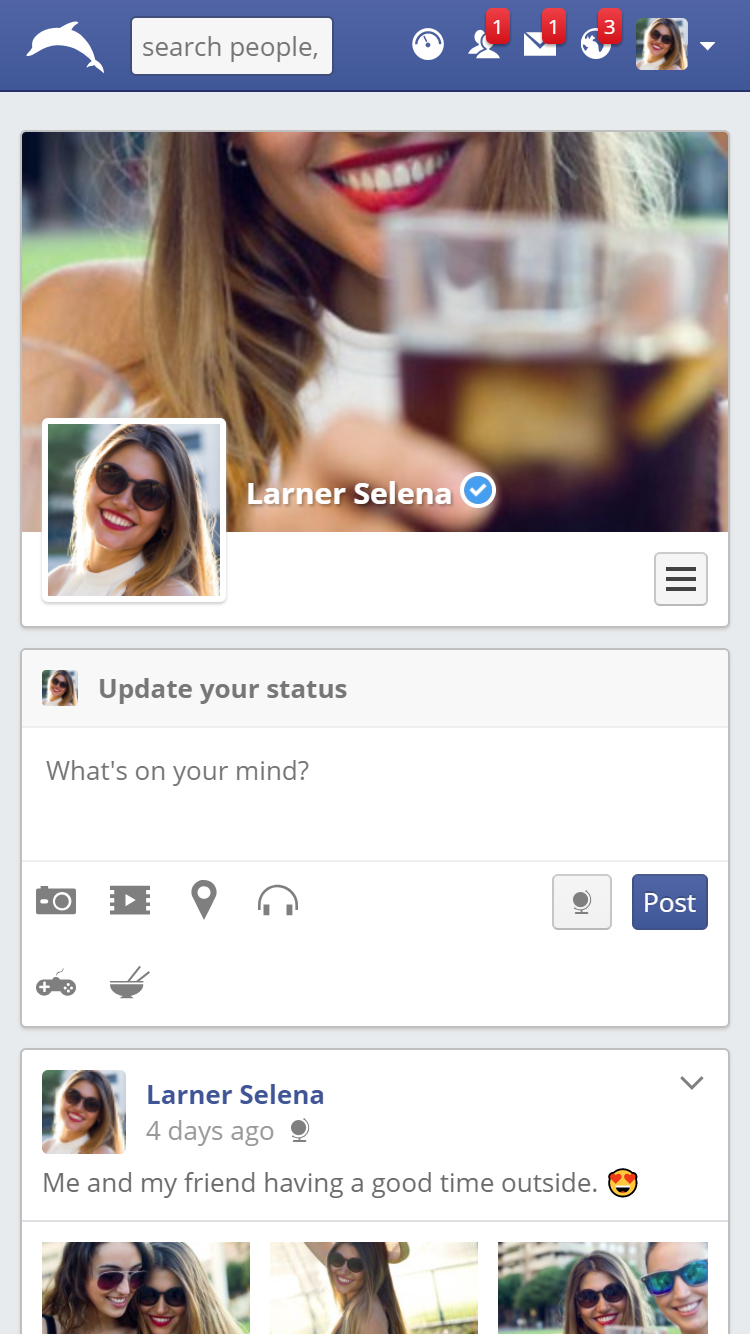Click the location pin icon to add a place
Image resolution: width=750 pixels, height=1334 pixels.
tap(203, 899)
